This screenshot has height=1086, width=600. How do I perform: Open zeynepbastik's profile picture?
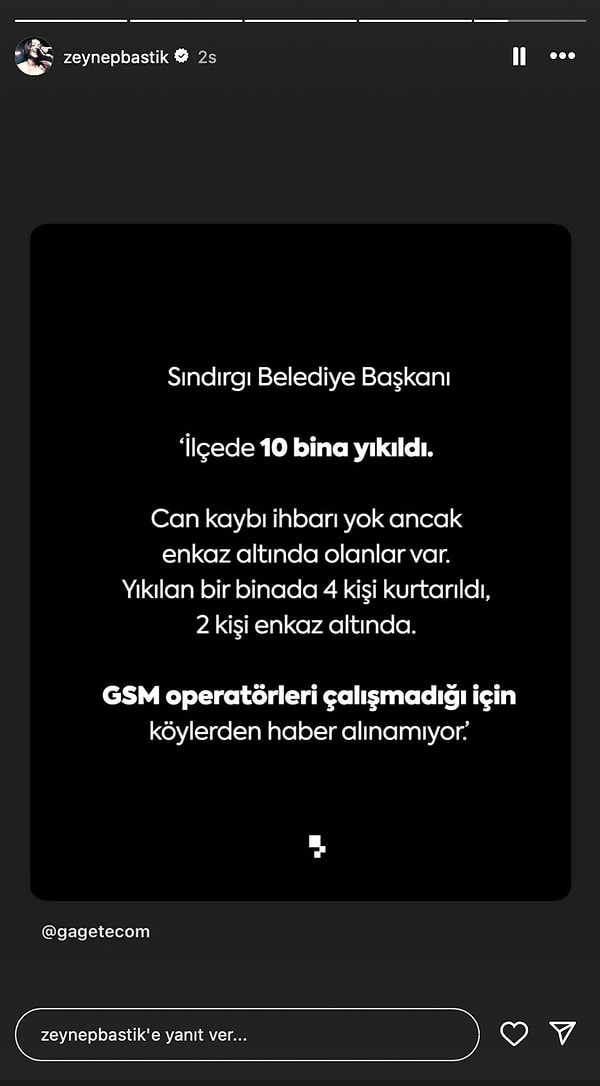(x=34, y=56)
